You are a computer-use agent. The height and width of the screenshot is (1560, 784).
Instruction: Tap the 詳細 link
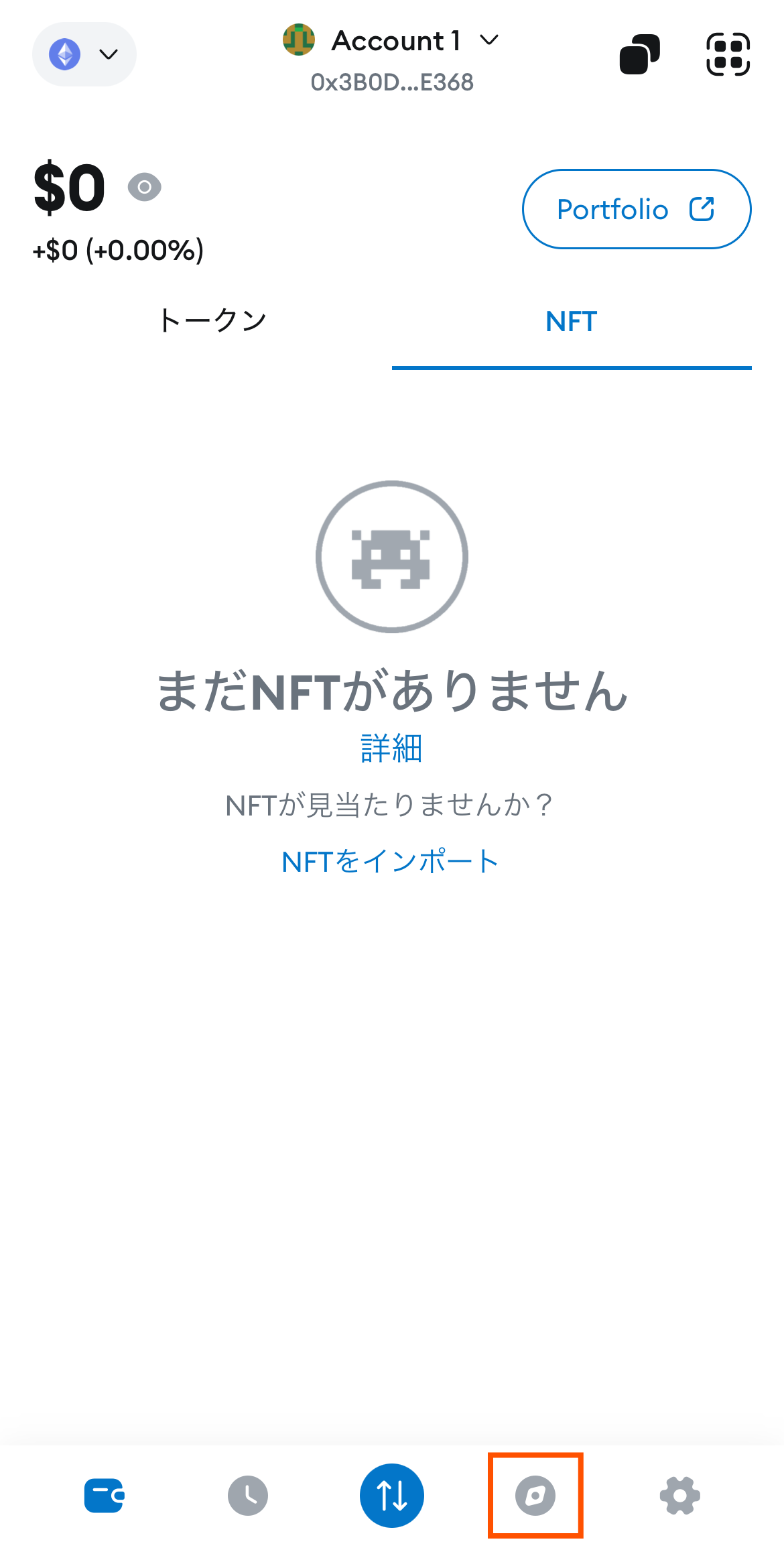click(x=391, y=749)
